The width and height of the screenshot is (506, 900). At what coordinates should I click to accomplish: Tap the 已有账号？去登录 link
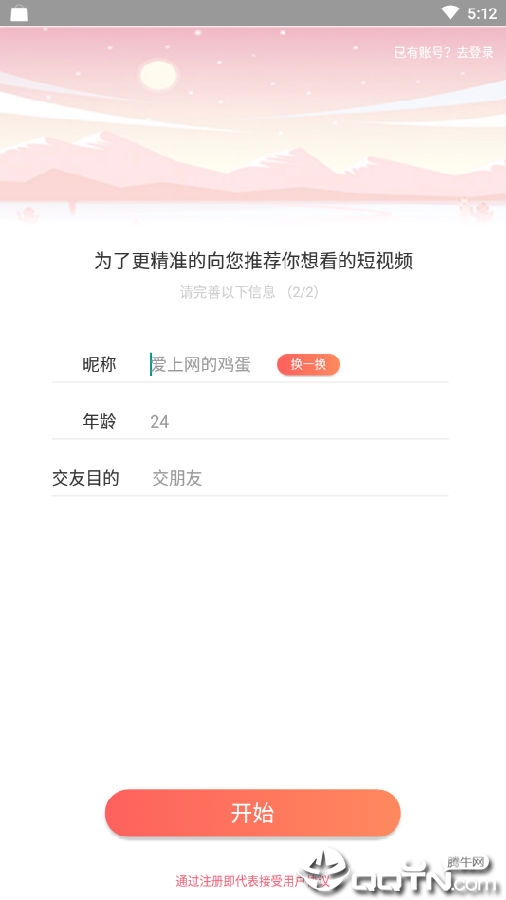point(443,53)
